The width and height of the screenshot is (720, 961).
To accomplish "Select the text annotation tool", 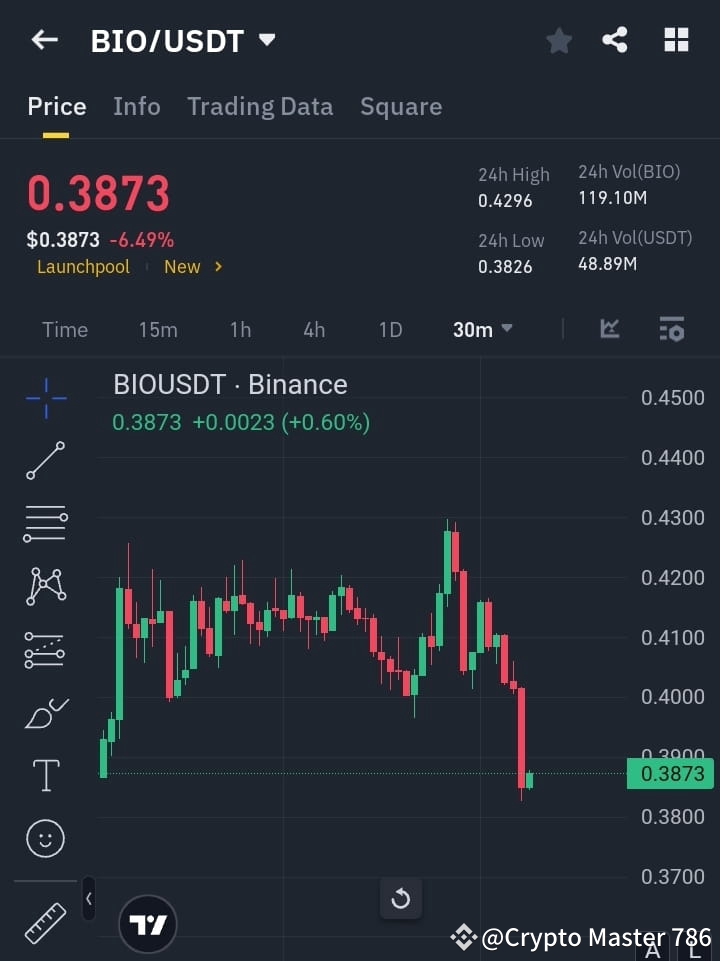I will (45, 775).
